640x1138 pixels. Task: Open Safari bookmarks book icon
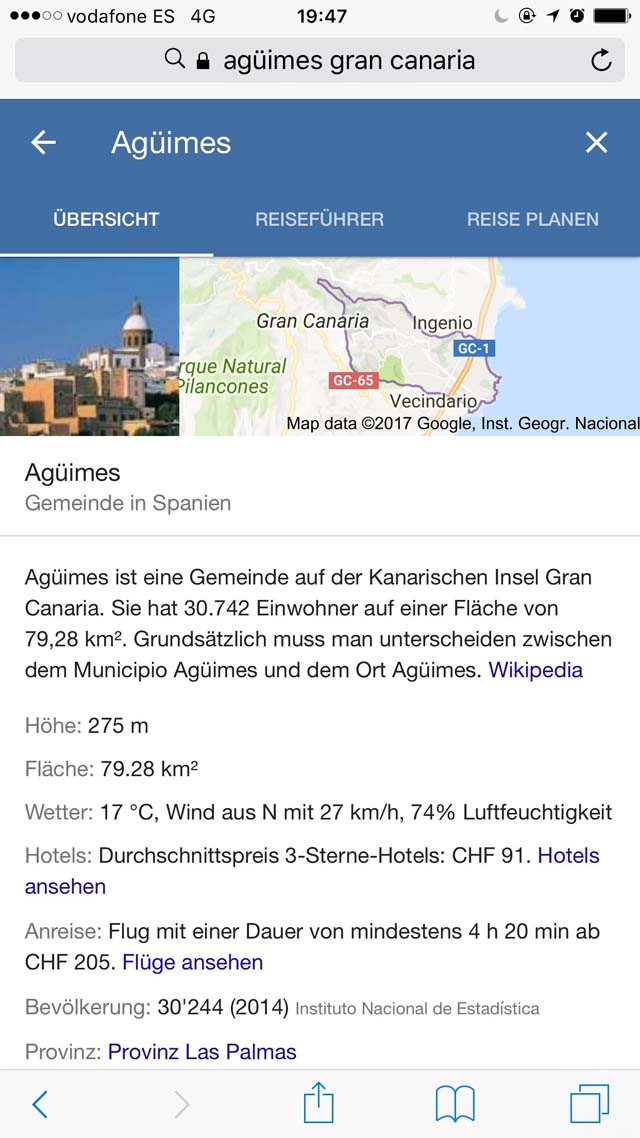click(455, 1104)
